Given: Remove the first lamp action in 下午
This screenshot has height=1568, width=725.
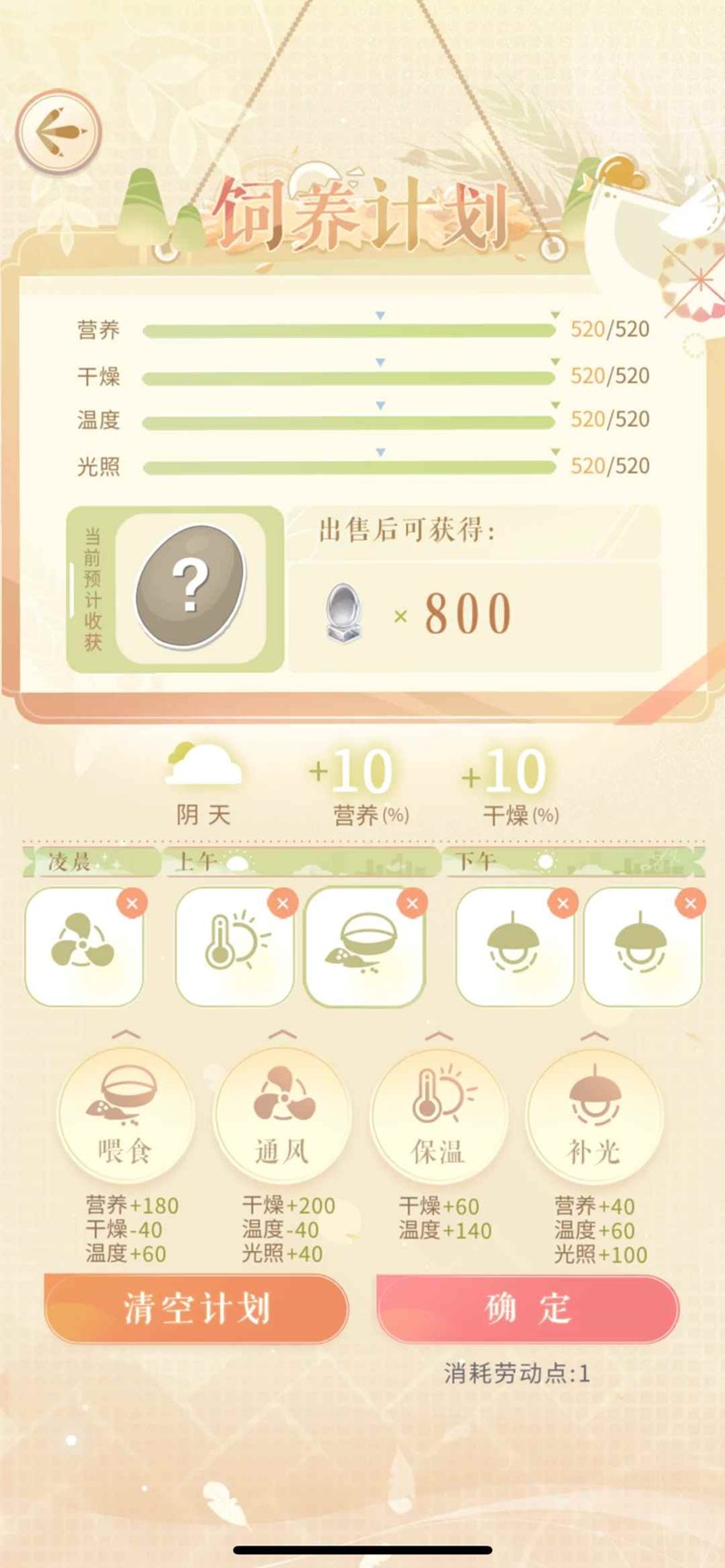Looking at the screenshot, I should click(x=563, y=903).
